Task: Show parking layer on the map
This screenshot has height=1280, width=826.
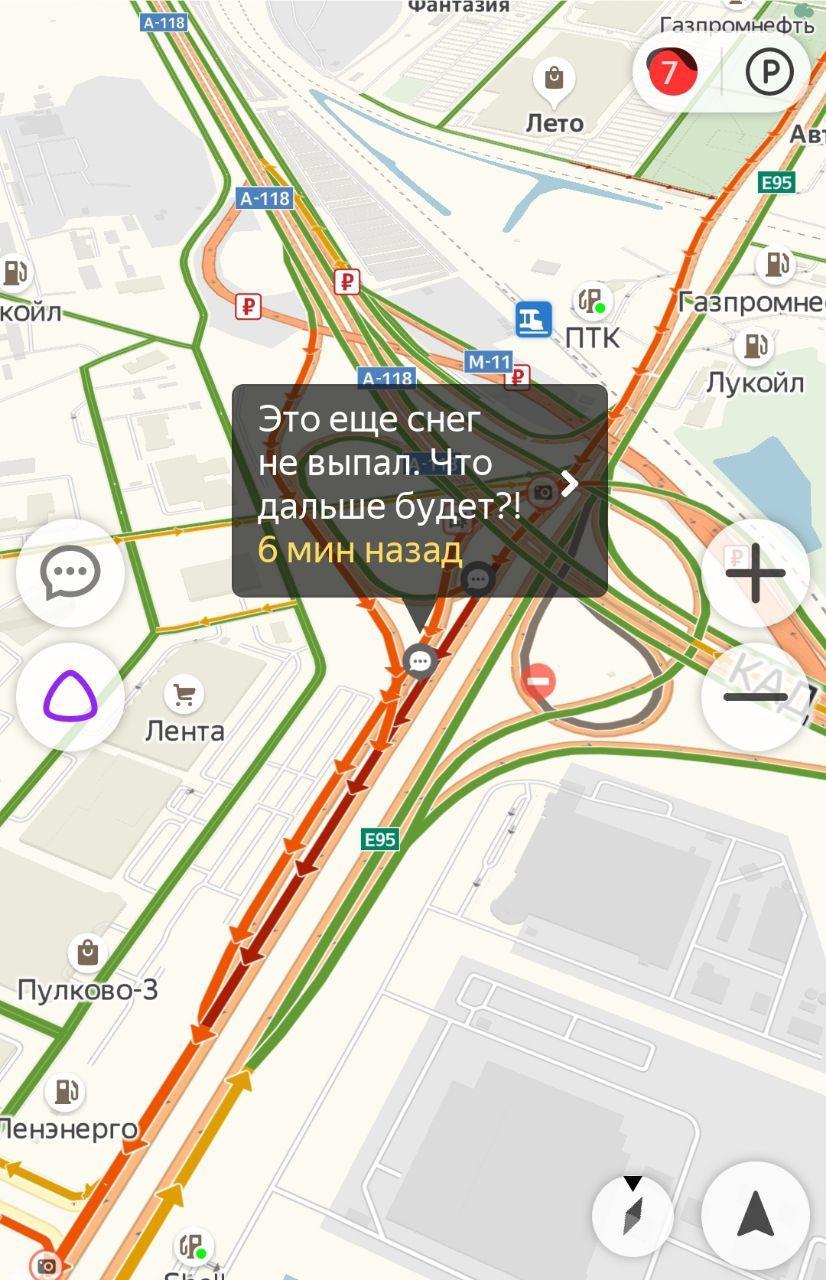Action: point(769,71)
